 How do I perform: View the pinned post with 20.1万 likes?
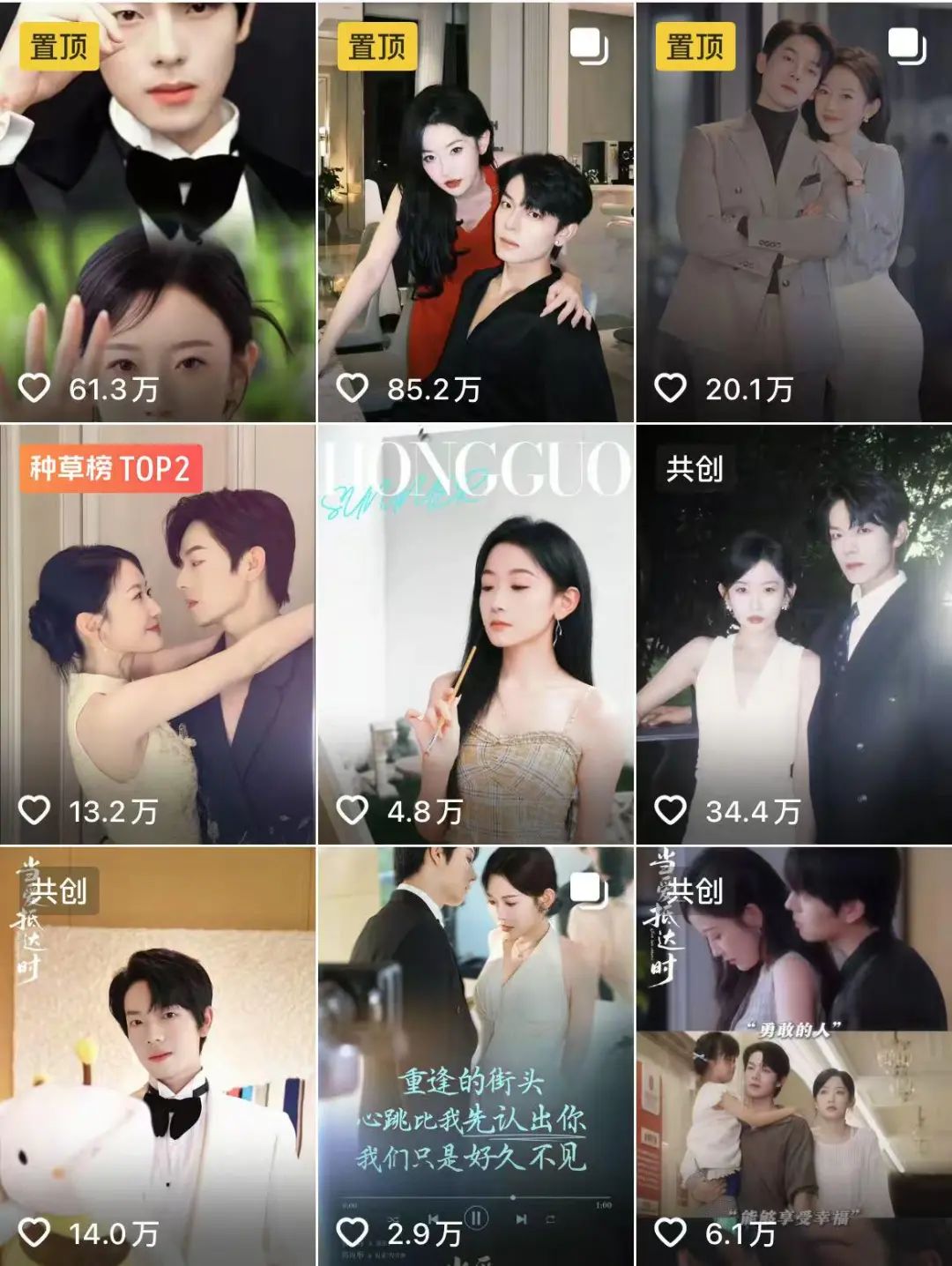(x=793, y=212)
